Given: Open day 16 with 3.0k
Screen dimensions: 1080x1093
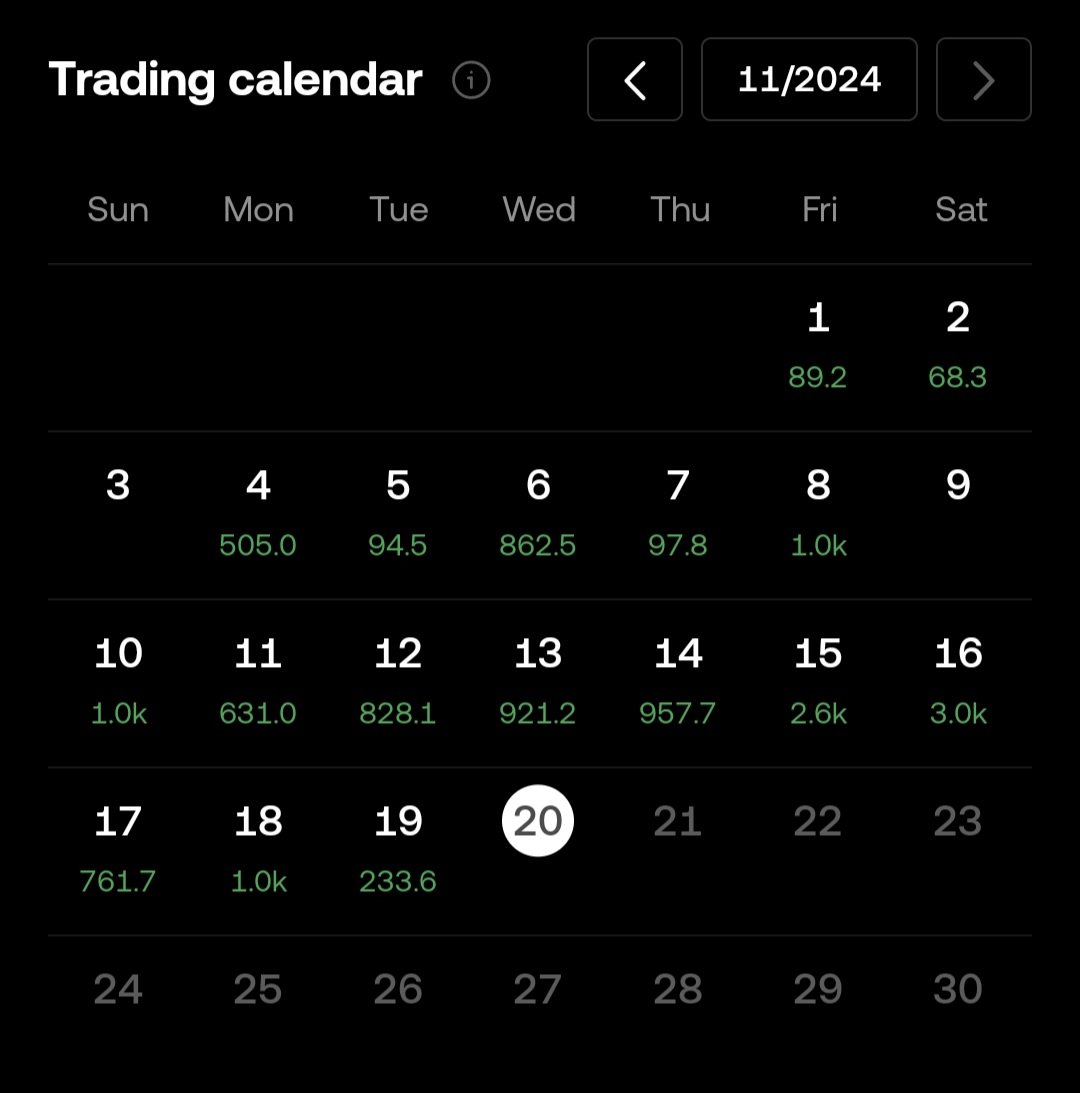Looking at the screenshot, I should (958, 679).
